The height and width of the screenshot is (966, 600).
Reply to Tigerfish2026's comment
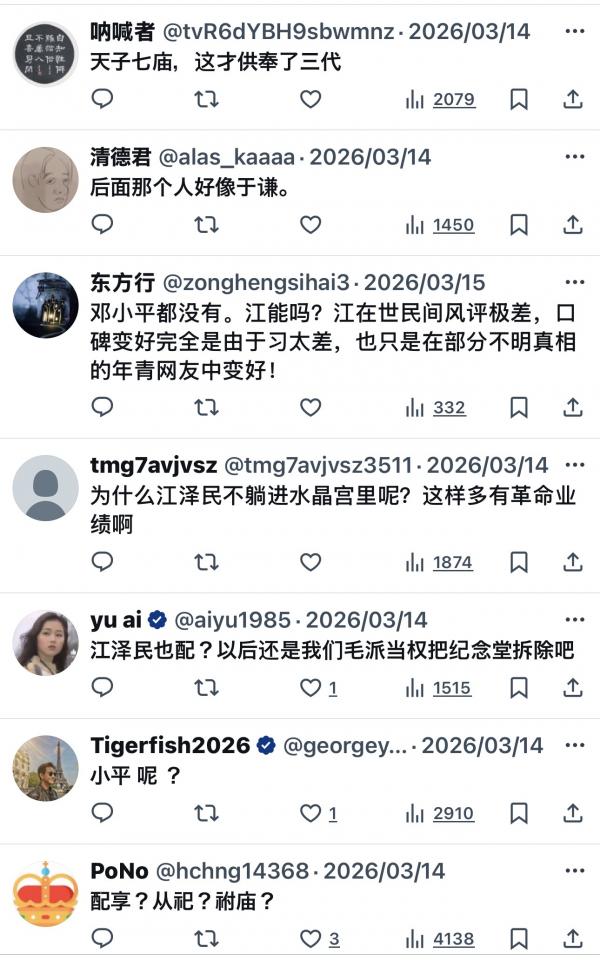click(102, 813)
